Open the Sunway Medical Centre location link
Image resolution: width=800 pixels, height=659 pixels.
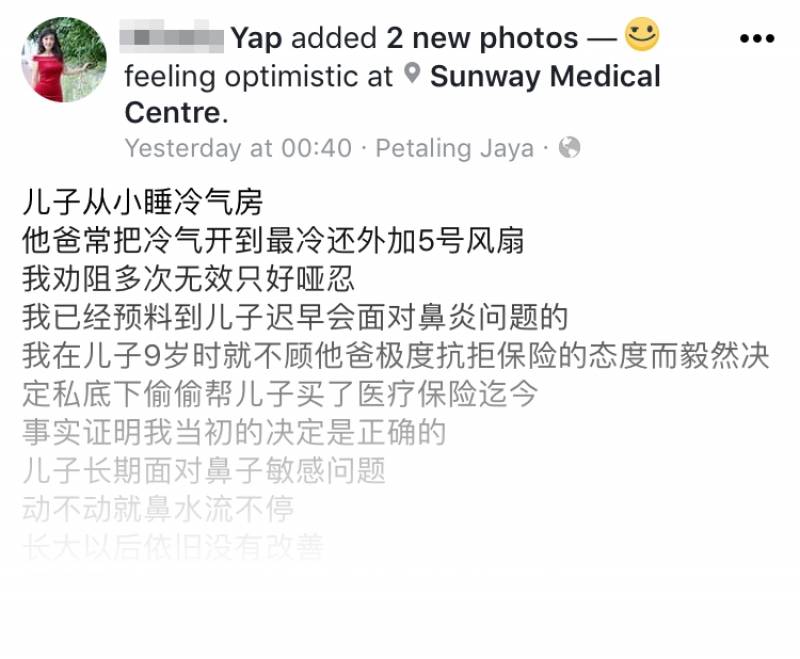coord(545,76)
